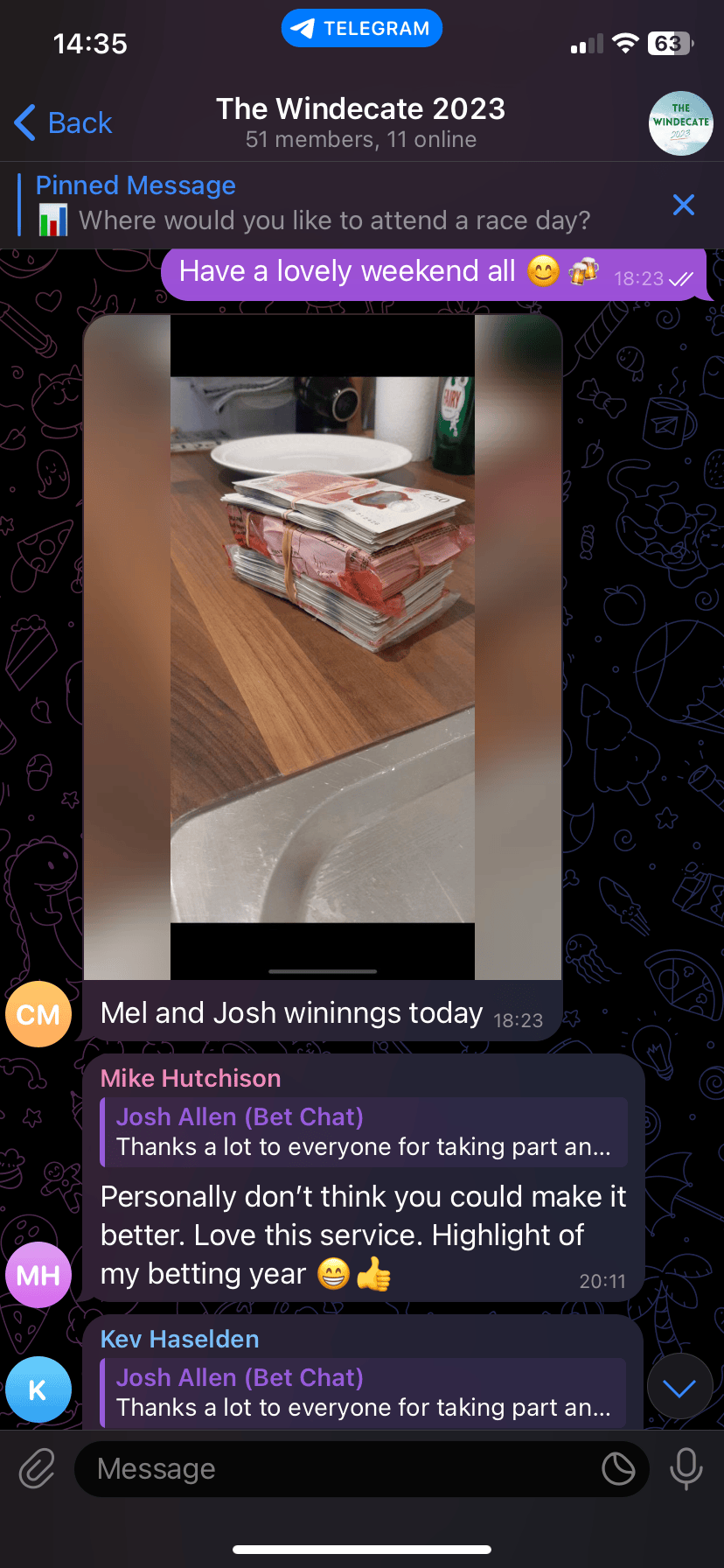Image resolution: width=724 pixels, height=1568 pixels.
Task: Open The Windecate 2023 group info
Action: (360, 122)
